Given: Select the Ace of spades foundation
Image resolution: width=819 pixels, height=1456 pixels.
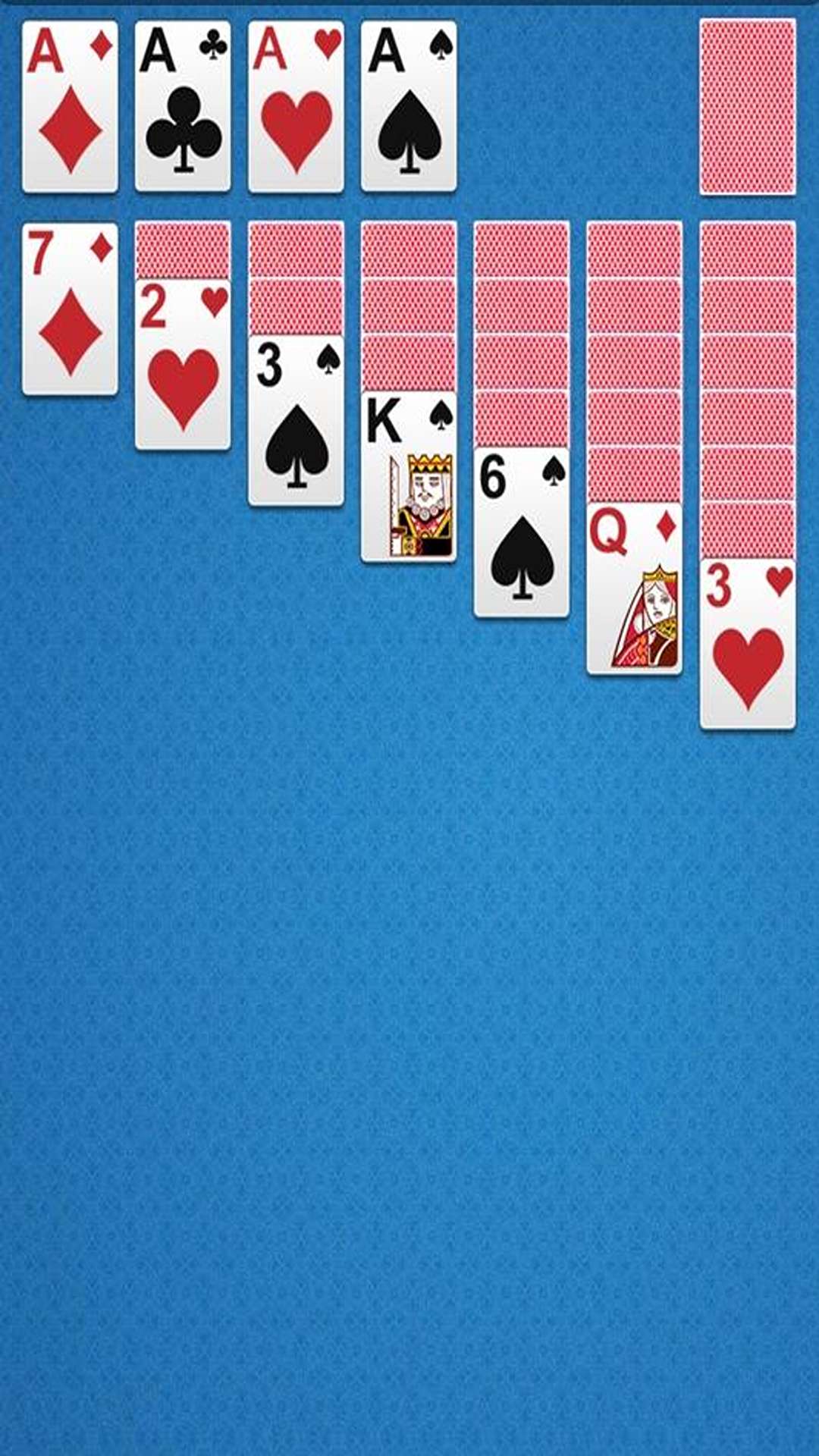Looking at the screenshot, I should pos(409,106).
